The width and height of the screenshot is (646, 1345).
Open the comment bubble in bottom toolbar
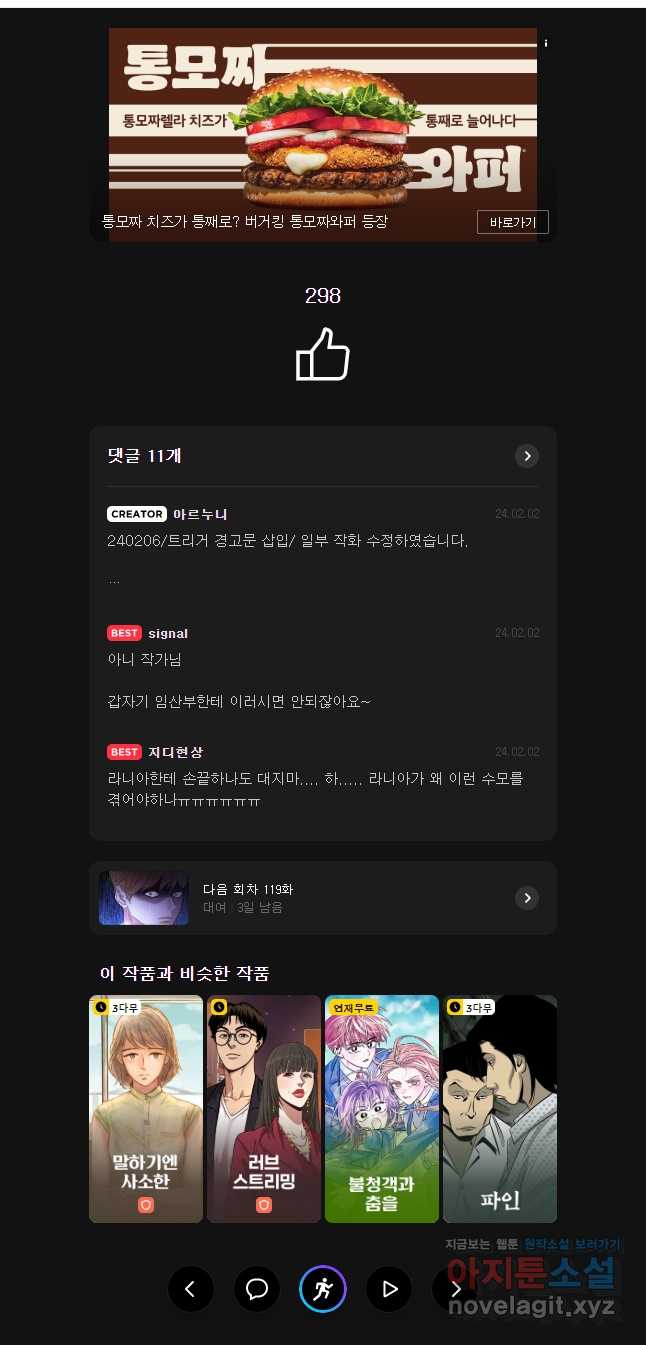coord(257,1289)
